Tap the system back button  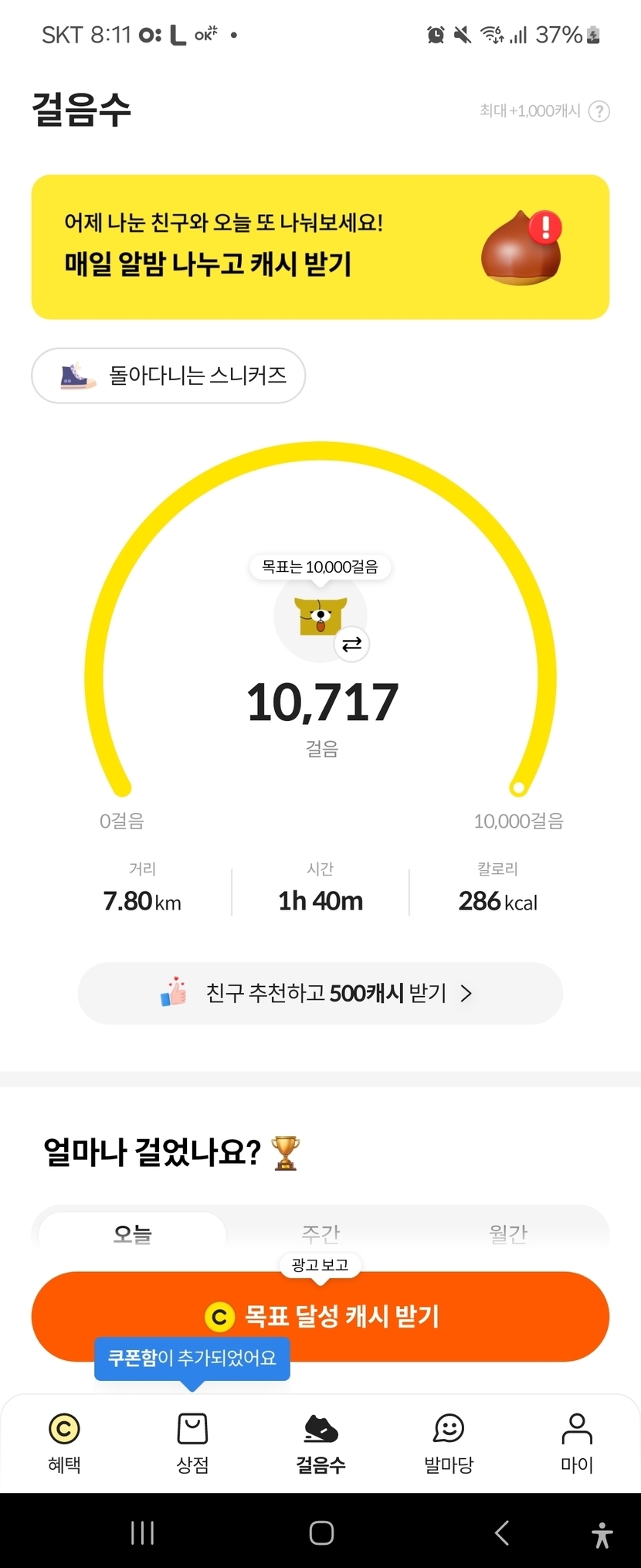pyautogui.click(x=502, y=1532)
